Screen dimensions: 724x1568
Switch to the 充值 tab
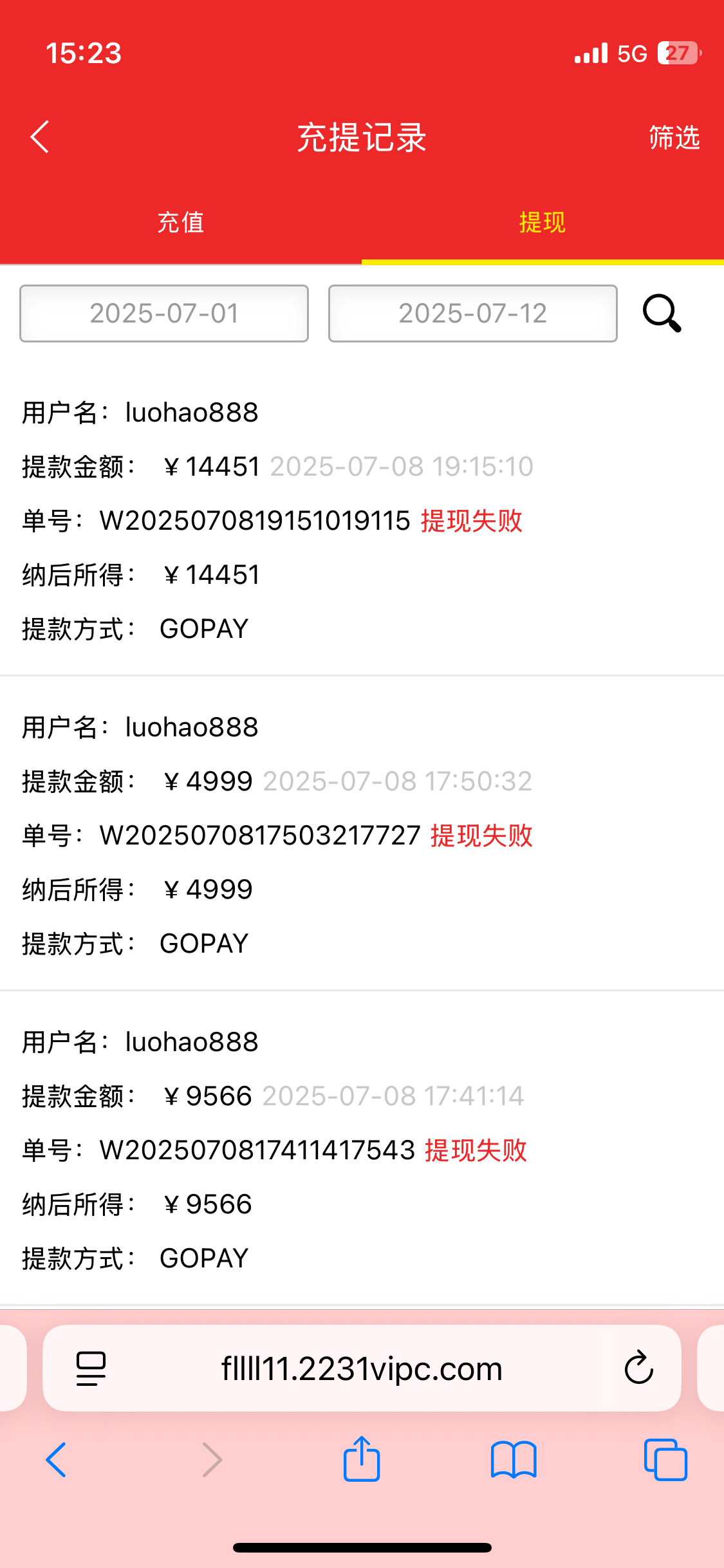[x=181, y=223]
